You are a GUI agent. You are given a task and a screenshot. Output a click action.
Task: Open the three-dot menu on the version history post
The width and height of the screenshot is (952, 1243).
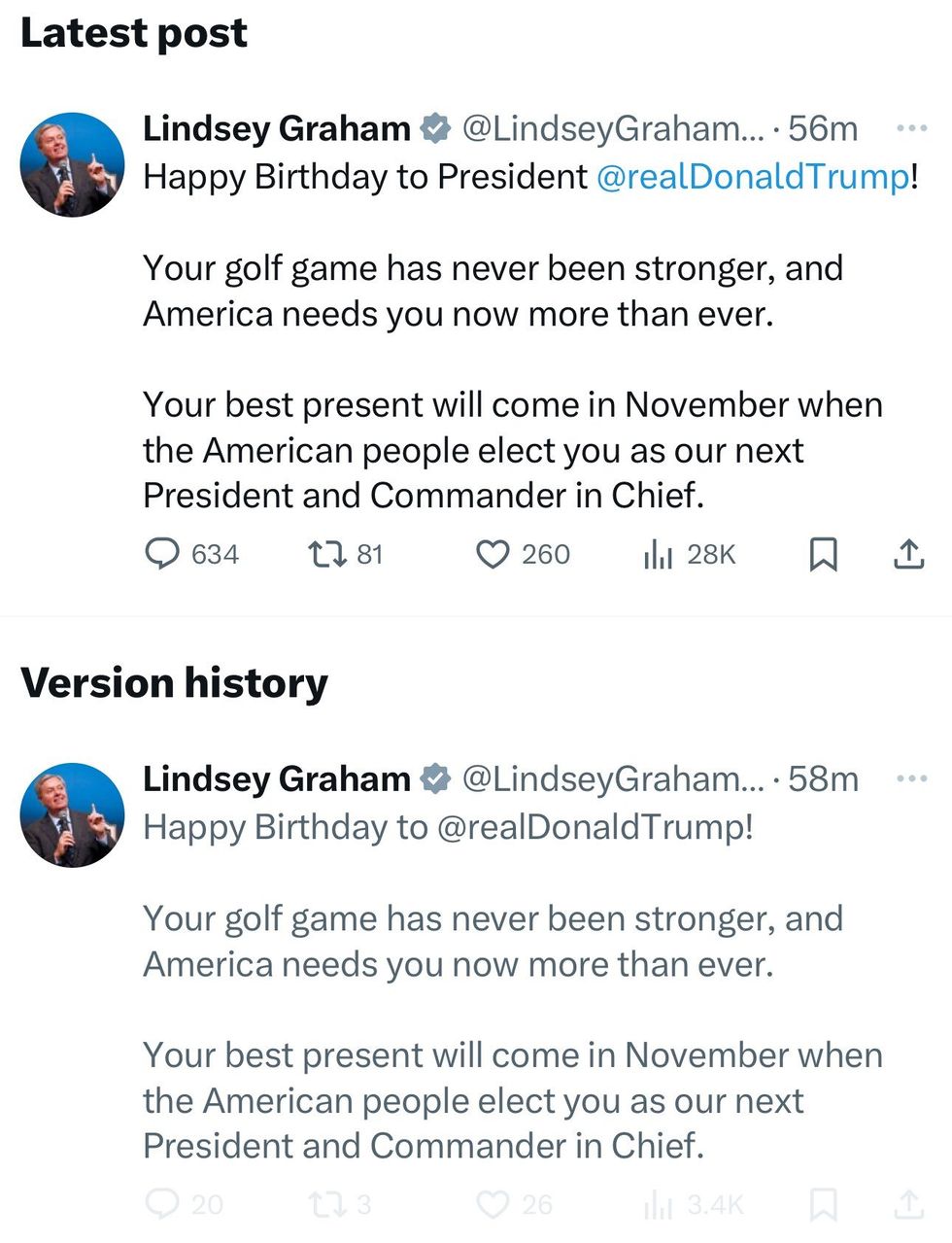point(911,776)
